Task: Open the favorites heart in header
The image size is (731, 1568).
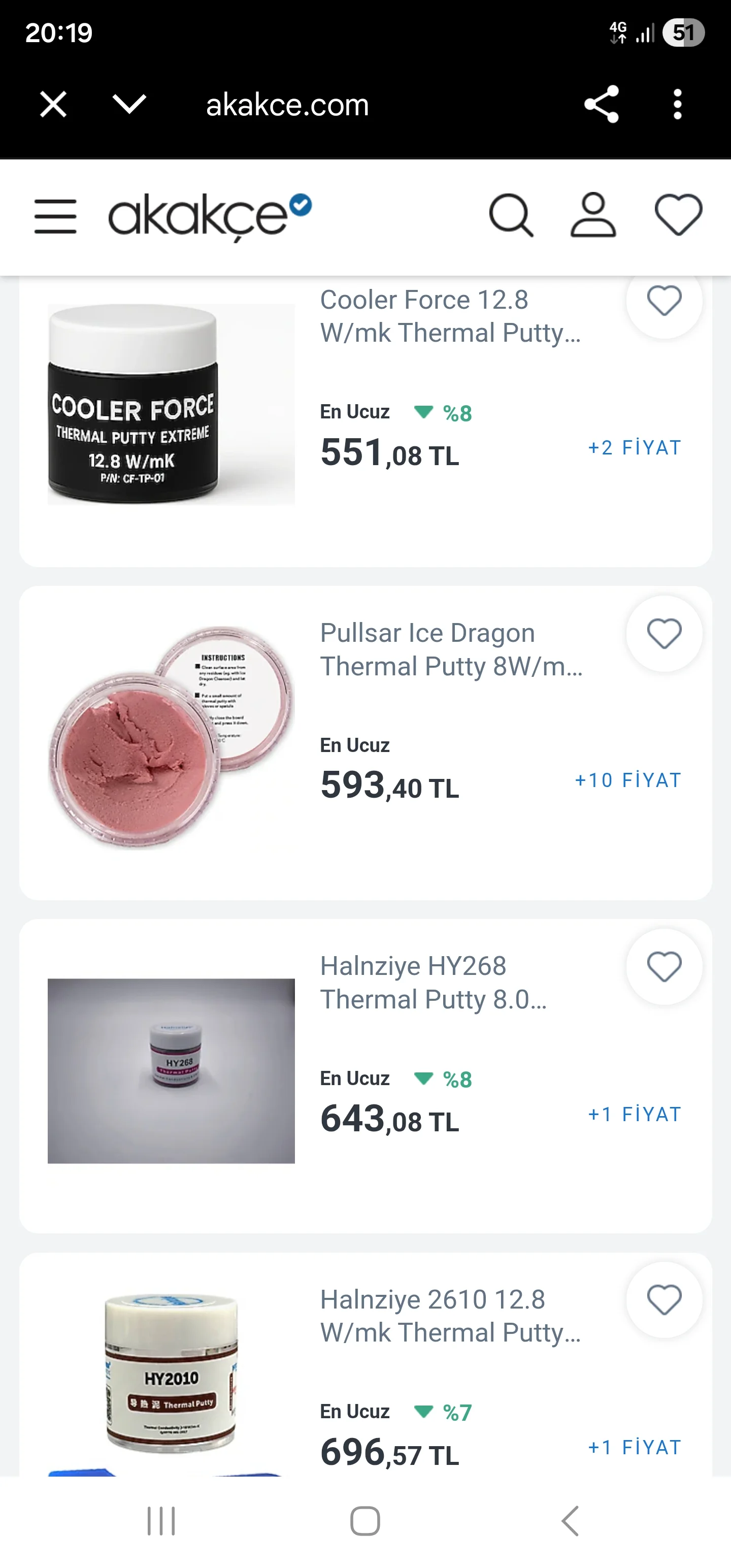Action: (x=679, y=215)
